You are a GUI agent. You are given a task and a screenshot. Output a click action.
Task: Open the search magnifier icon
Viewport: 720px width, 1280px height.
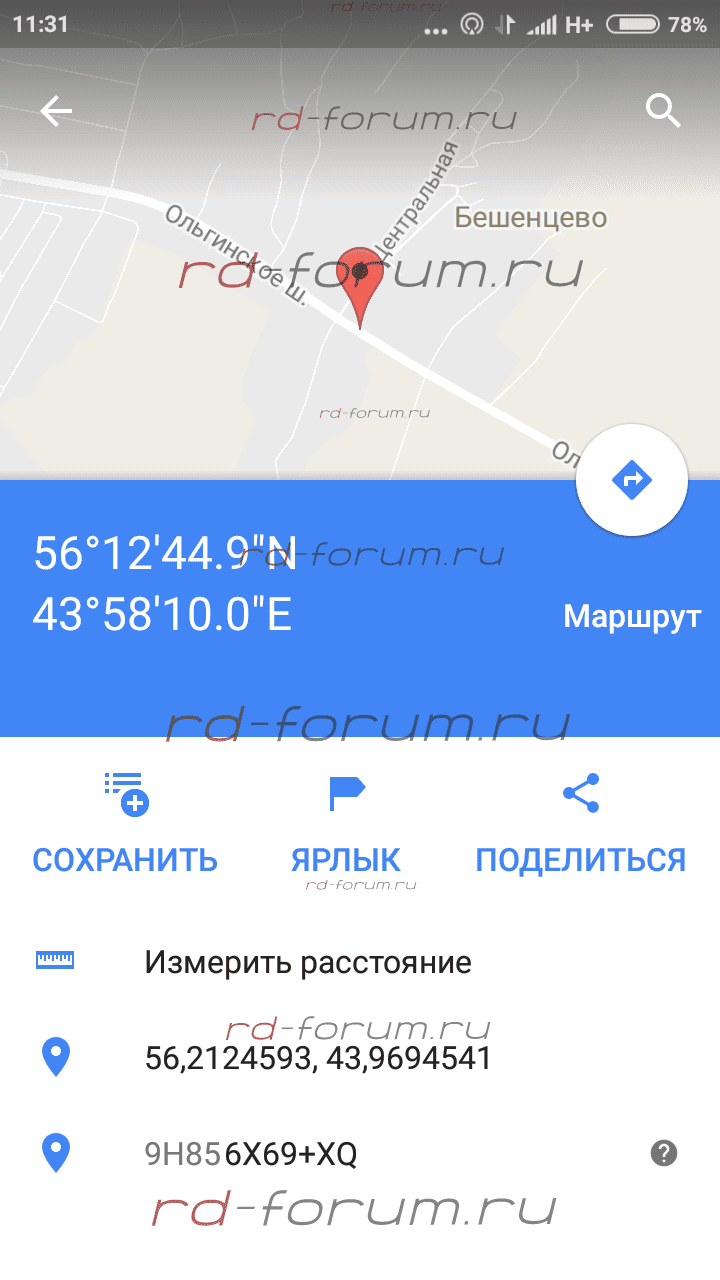pos(663,110)
